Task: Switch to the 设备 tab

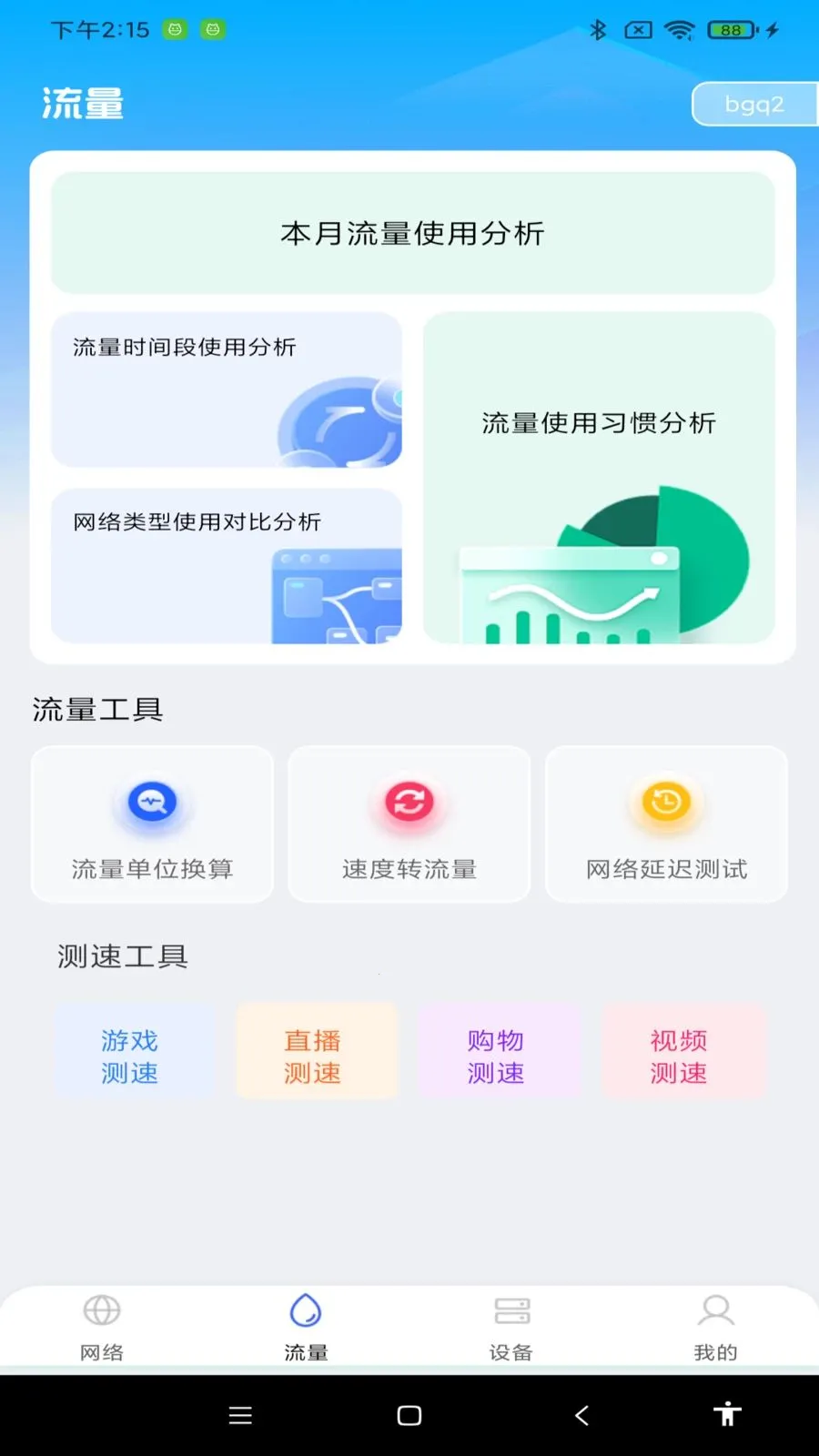Action: [x=511, y=1328]
